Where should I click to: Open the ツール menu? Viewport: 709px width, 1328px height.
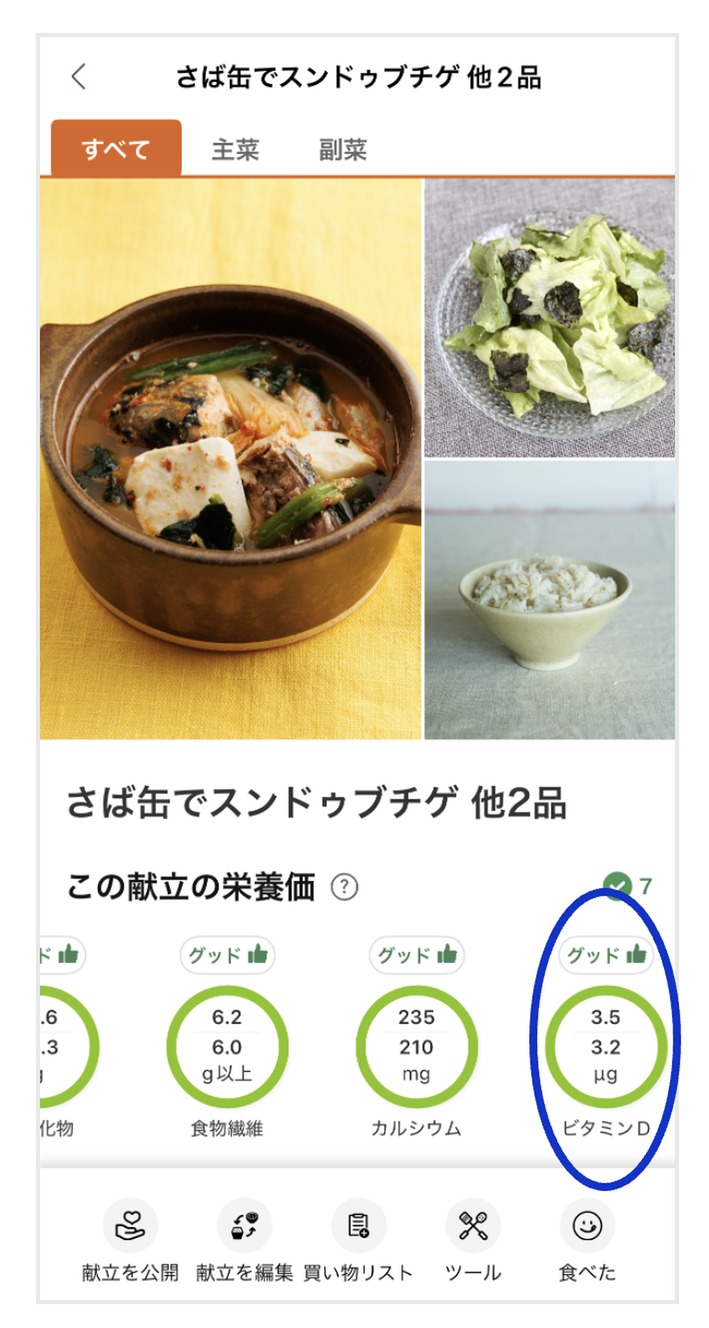pos(472,1240)
